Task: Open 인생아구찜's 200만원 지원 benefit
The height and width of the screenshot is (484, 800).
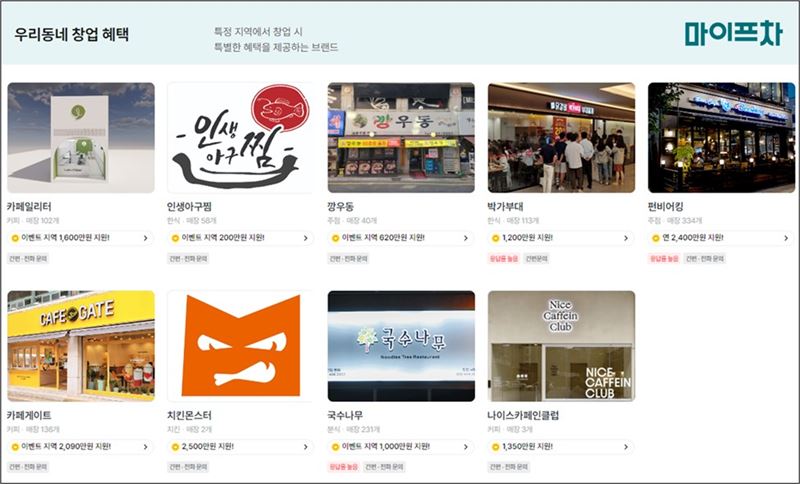Action: coord(240,238)
